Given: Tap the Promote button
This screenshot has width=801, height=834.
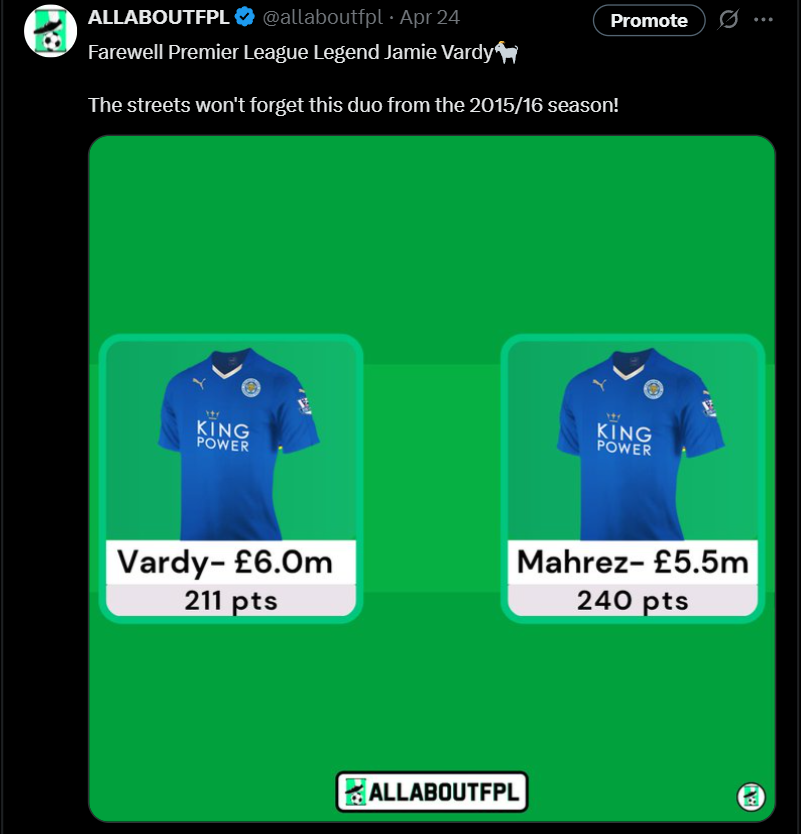Looking at the screenshot, I should (648, 20).
